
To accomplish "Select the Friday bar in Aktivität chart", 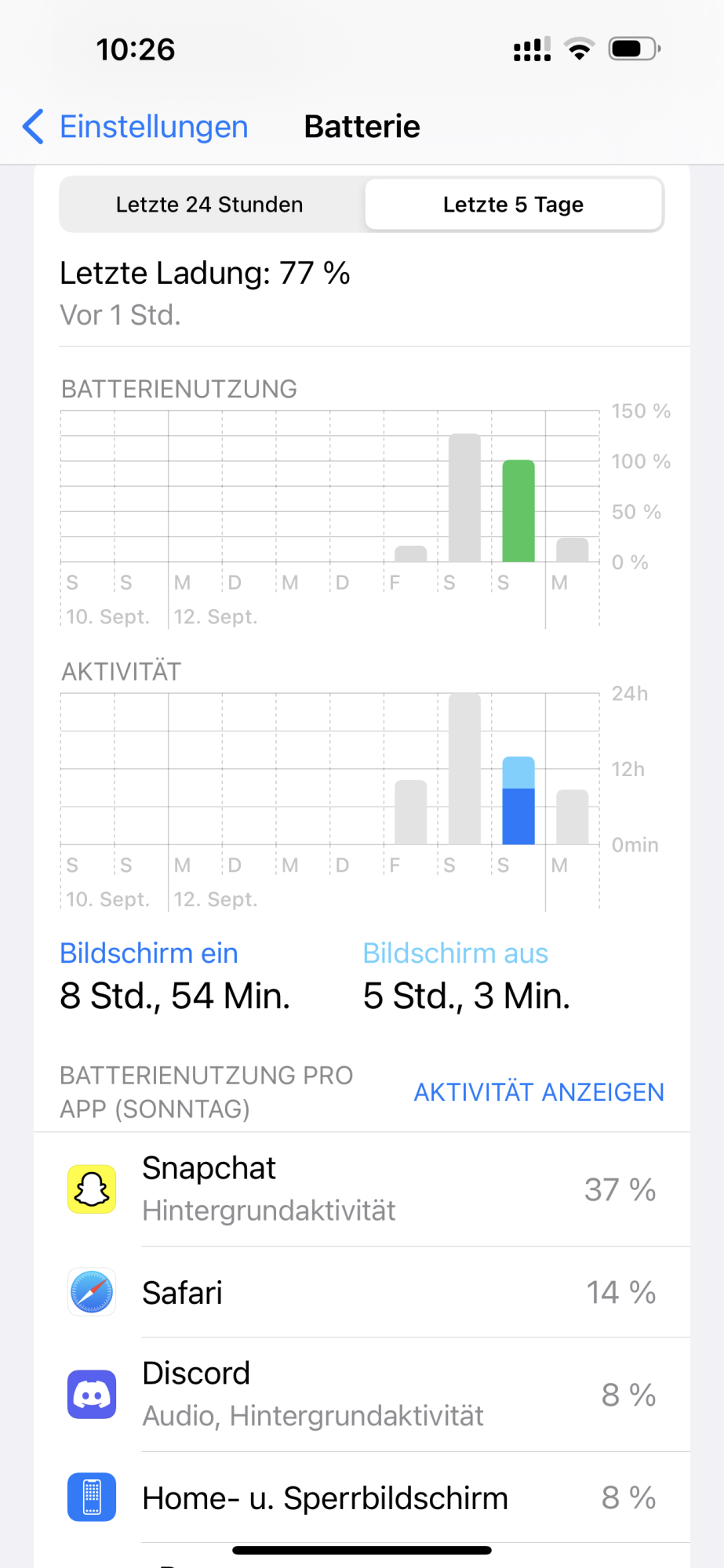I will coord(410,812).
